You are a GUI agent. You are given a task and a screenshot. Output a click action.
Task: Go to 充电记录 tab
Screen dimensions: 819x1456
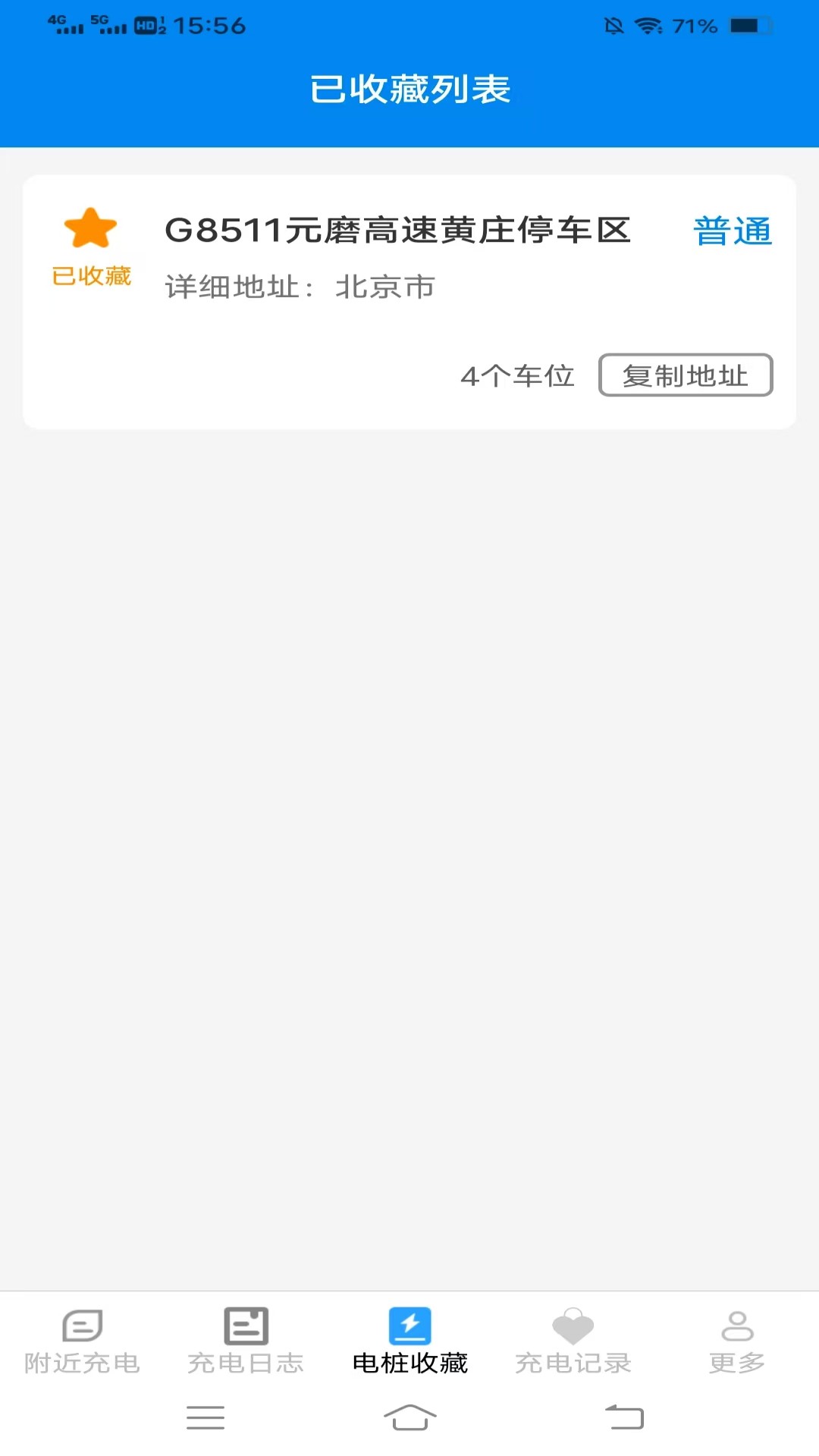click(x=573, y=1341)
